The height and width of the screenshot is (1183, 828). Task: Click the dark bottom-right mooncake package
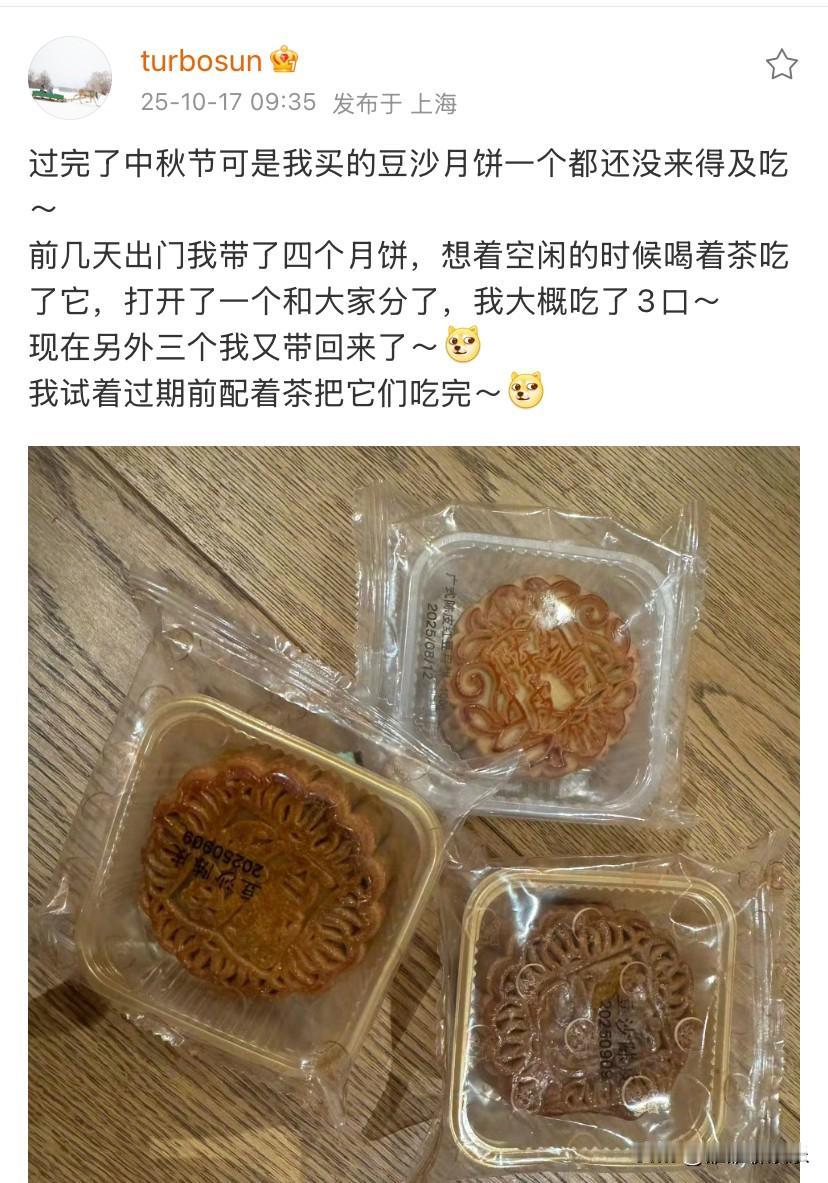pyautogui.click(x=590, y=1010)
